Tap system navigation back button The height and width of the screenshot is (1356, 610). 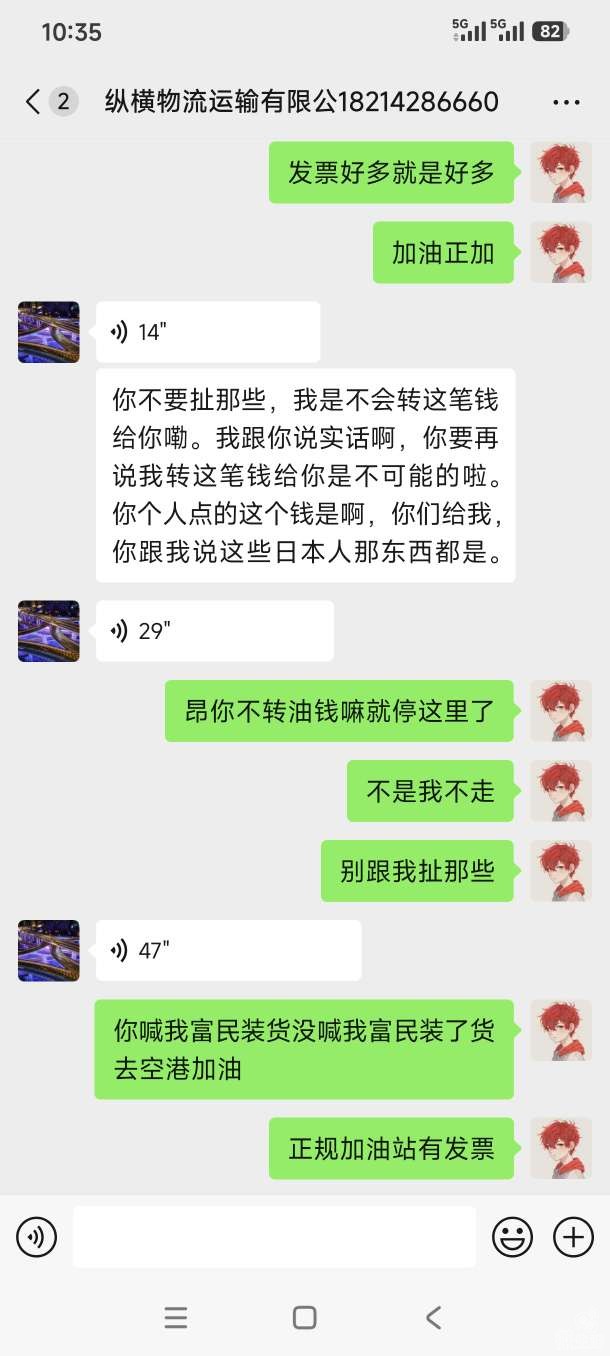tap(433, 1318)
